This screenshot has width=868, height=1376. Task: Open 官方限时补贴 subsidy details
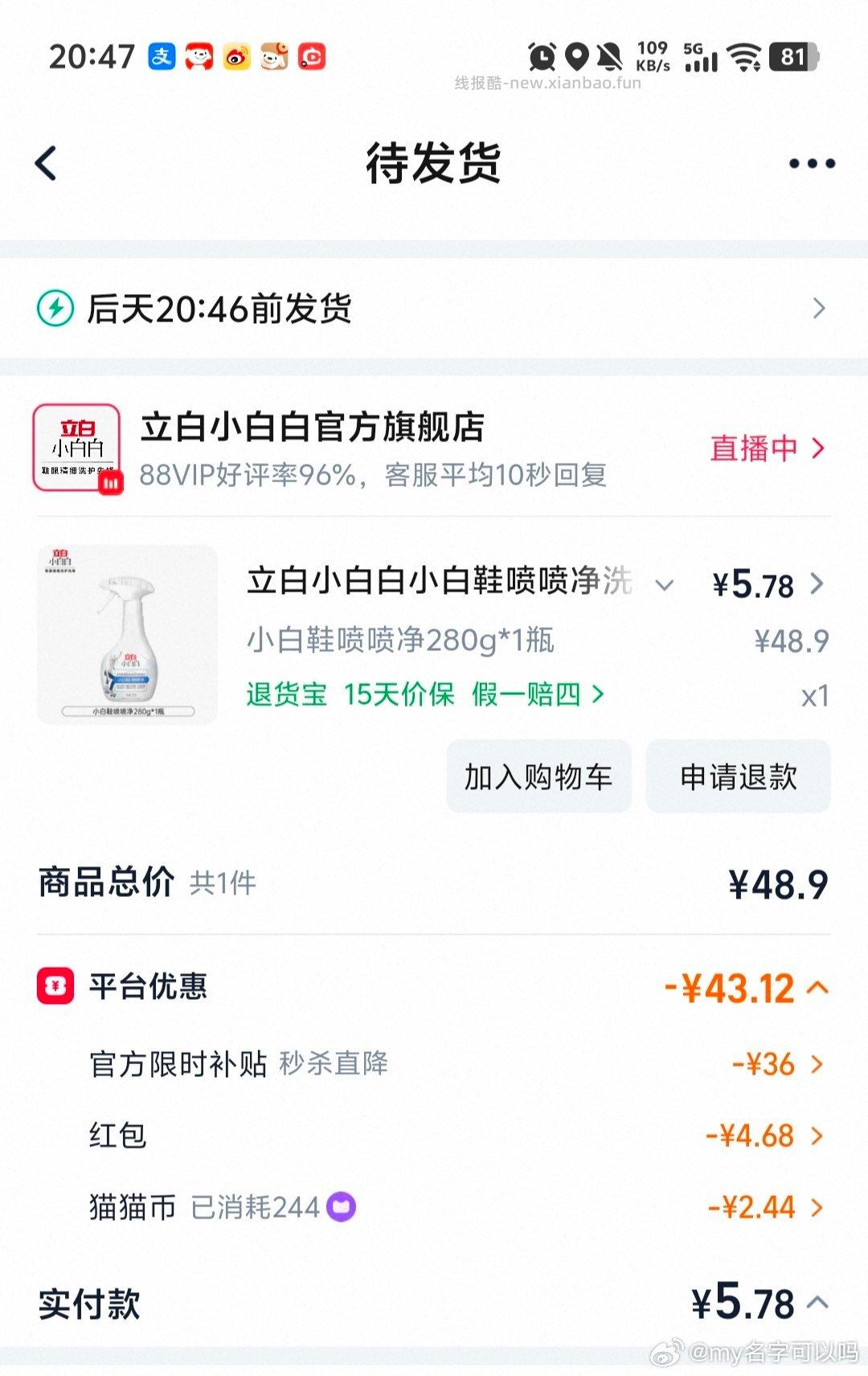click(776, 1064)
